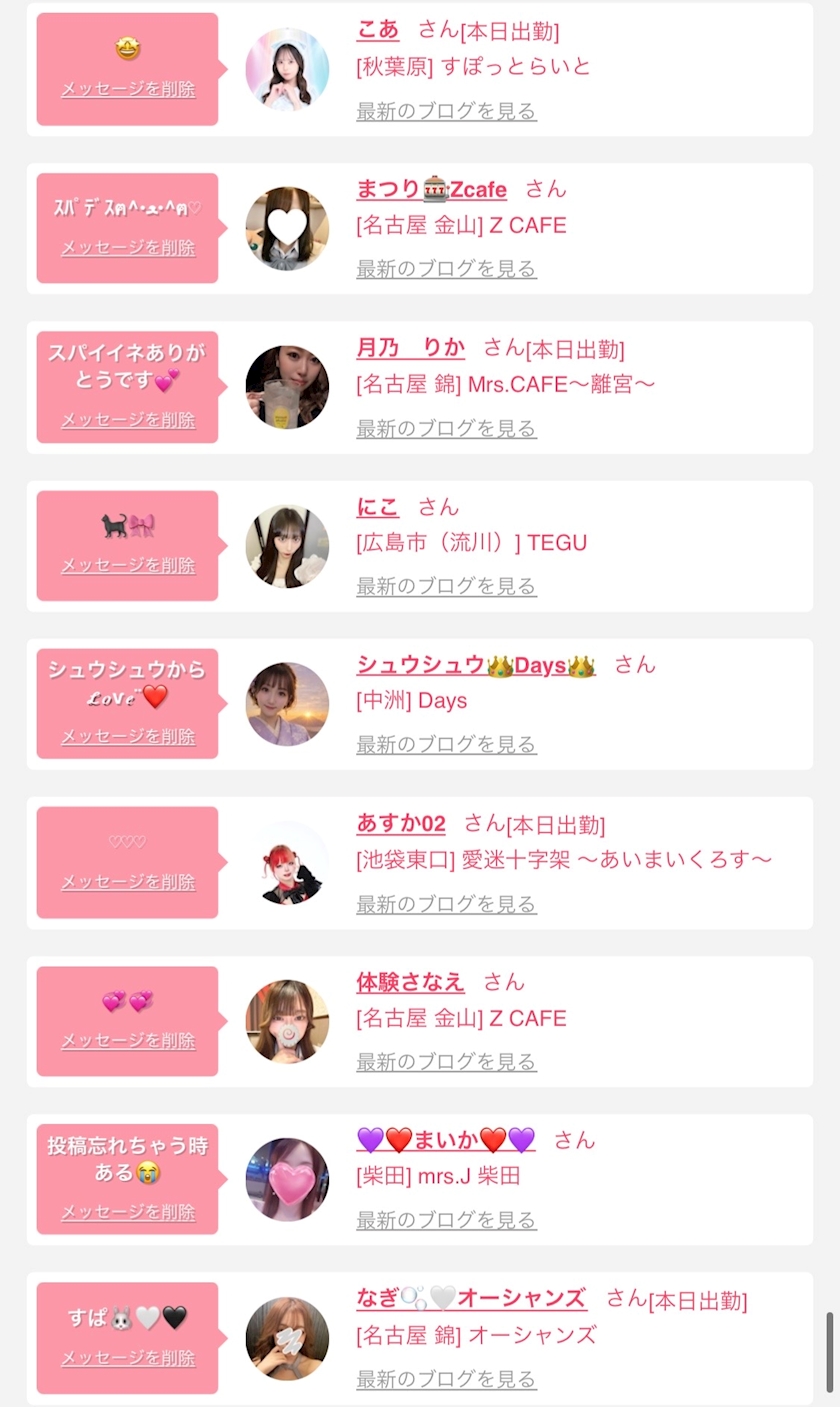Delete the スパイイネありがとうです message

pos(128,420)
